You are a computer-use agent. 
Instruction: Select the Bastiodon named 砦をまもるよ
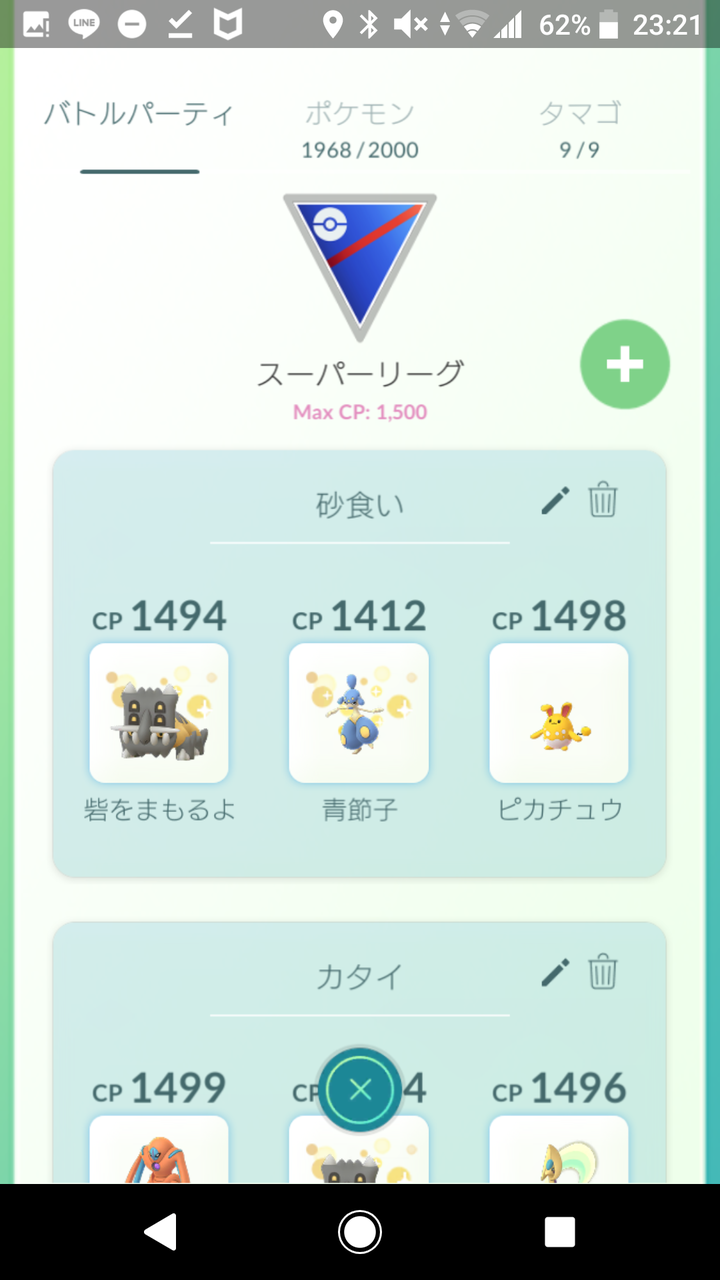[x=159, y=712]
